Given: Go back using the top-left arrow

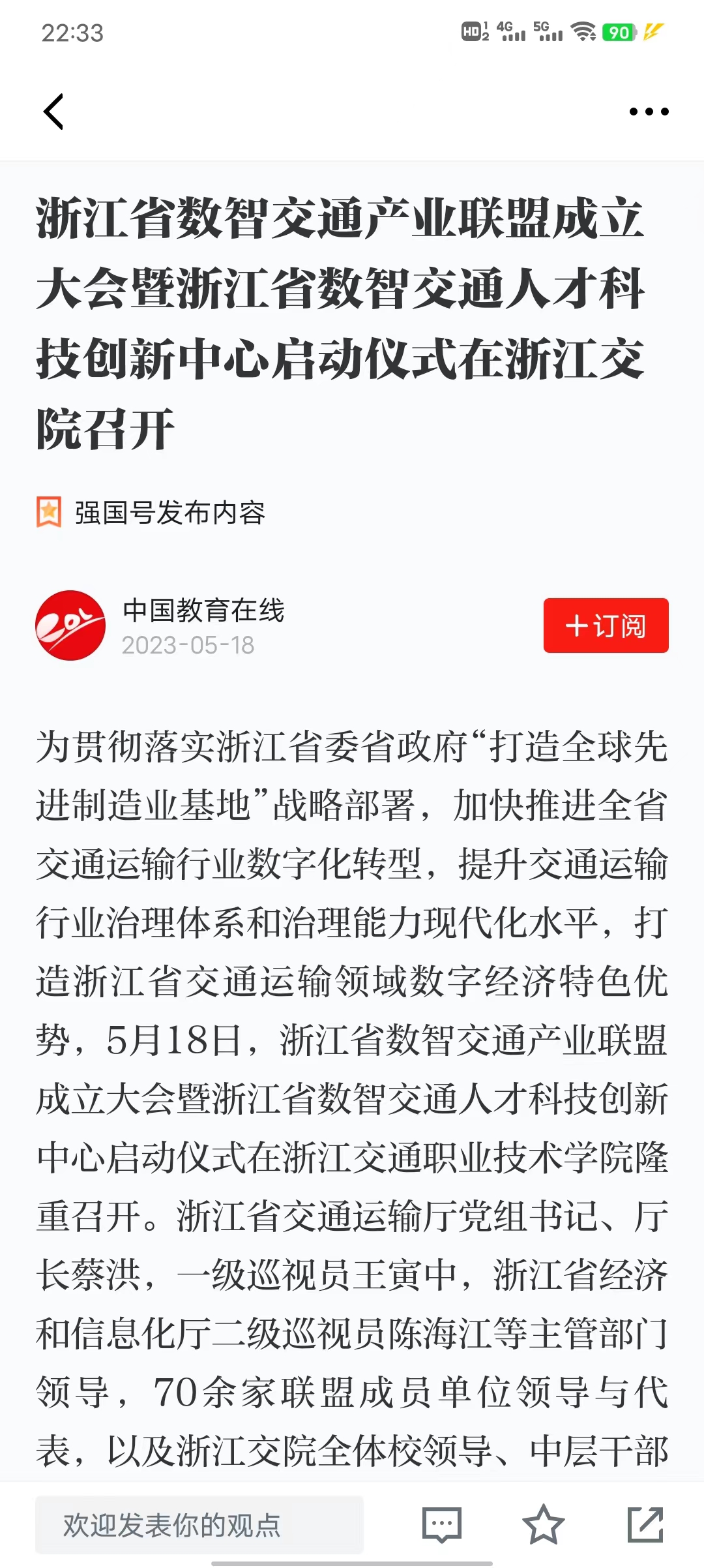Looking at the screenshot, I should coord(54,112).
